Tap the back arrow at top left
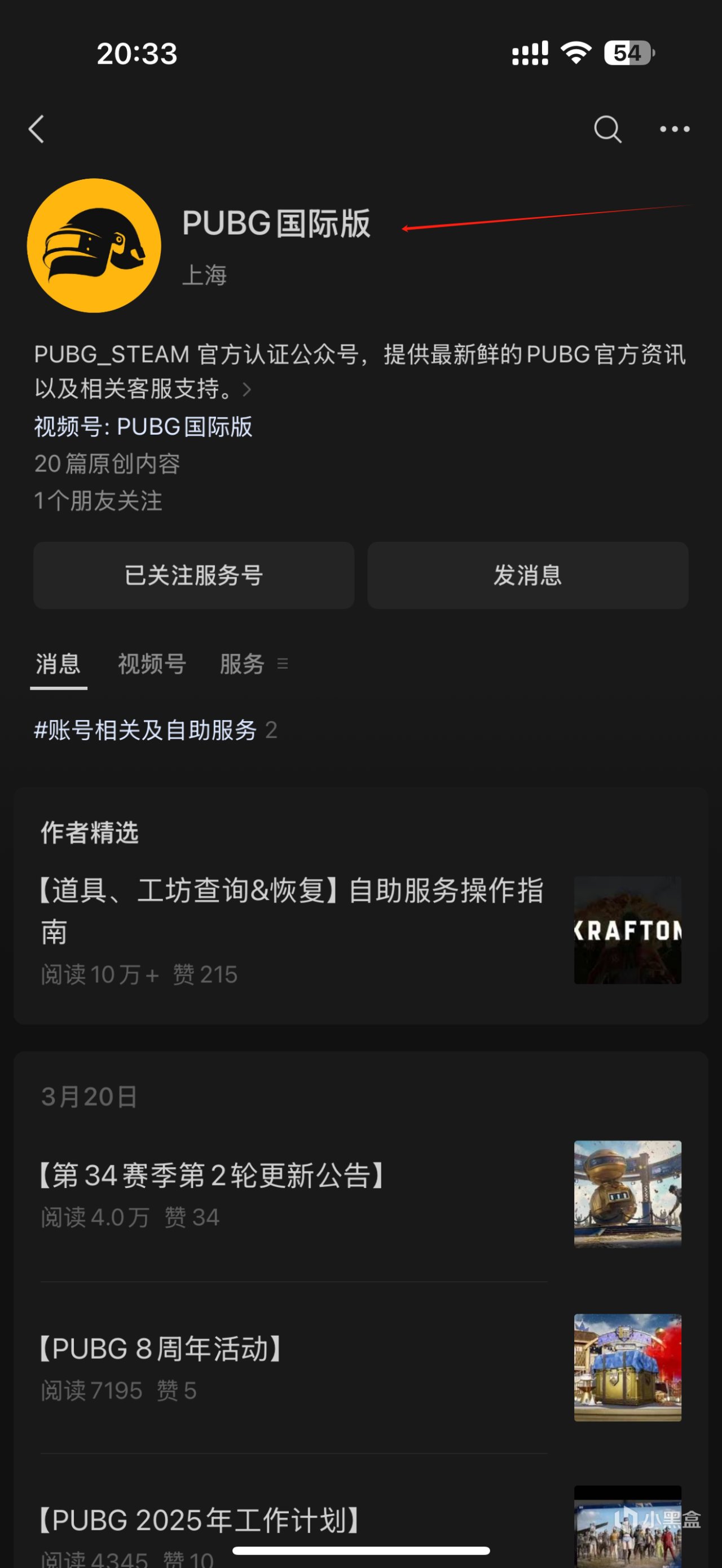The image size is (722, 1568). click(37, 130)
